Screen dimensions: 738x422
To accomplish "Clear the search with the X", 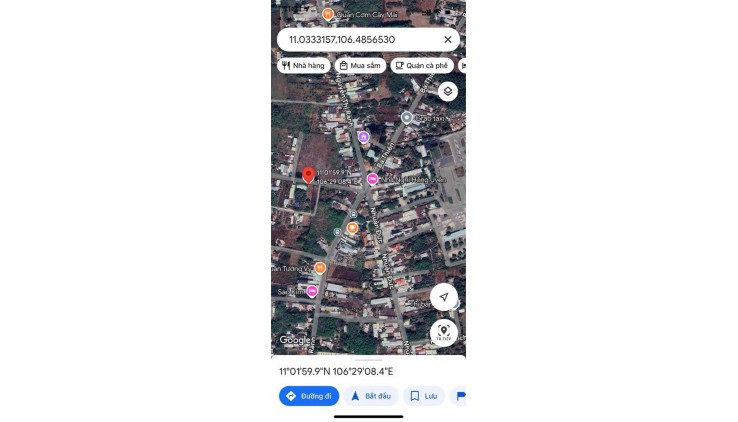I will tap(448, 40).
